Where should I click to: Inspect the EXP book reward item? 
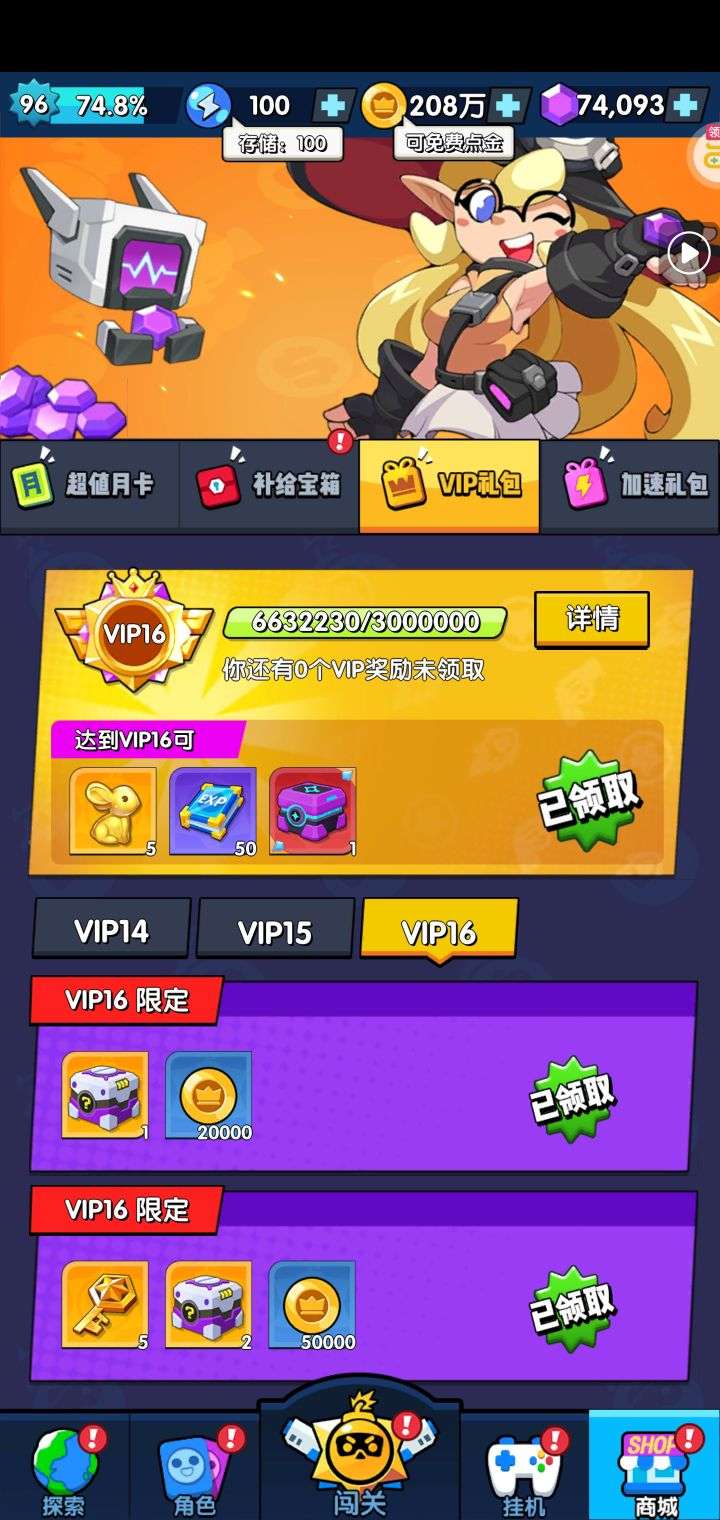pos(212,810)
